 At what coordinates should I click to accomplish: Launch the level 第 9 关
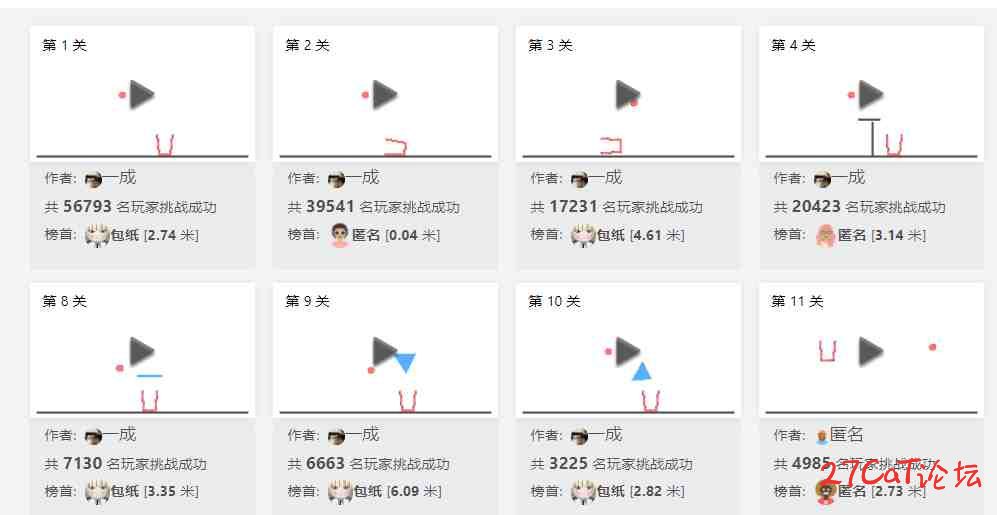click(x=385, y=352)
